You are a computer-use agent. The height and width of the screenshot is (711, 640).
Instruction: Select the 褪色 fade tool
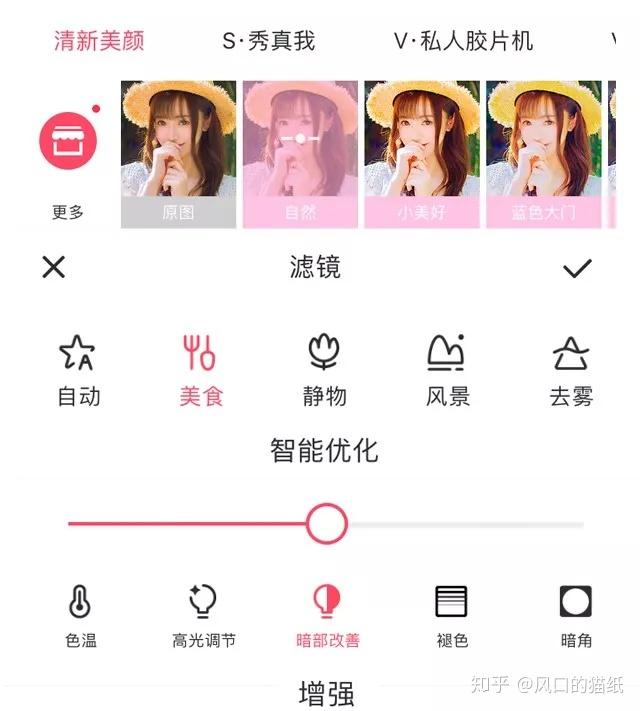click(452, 615)
